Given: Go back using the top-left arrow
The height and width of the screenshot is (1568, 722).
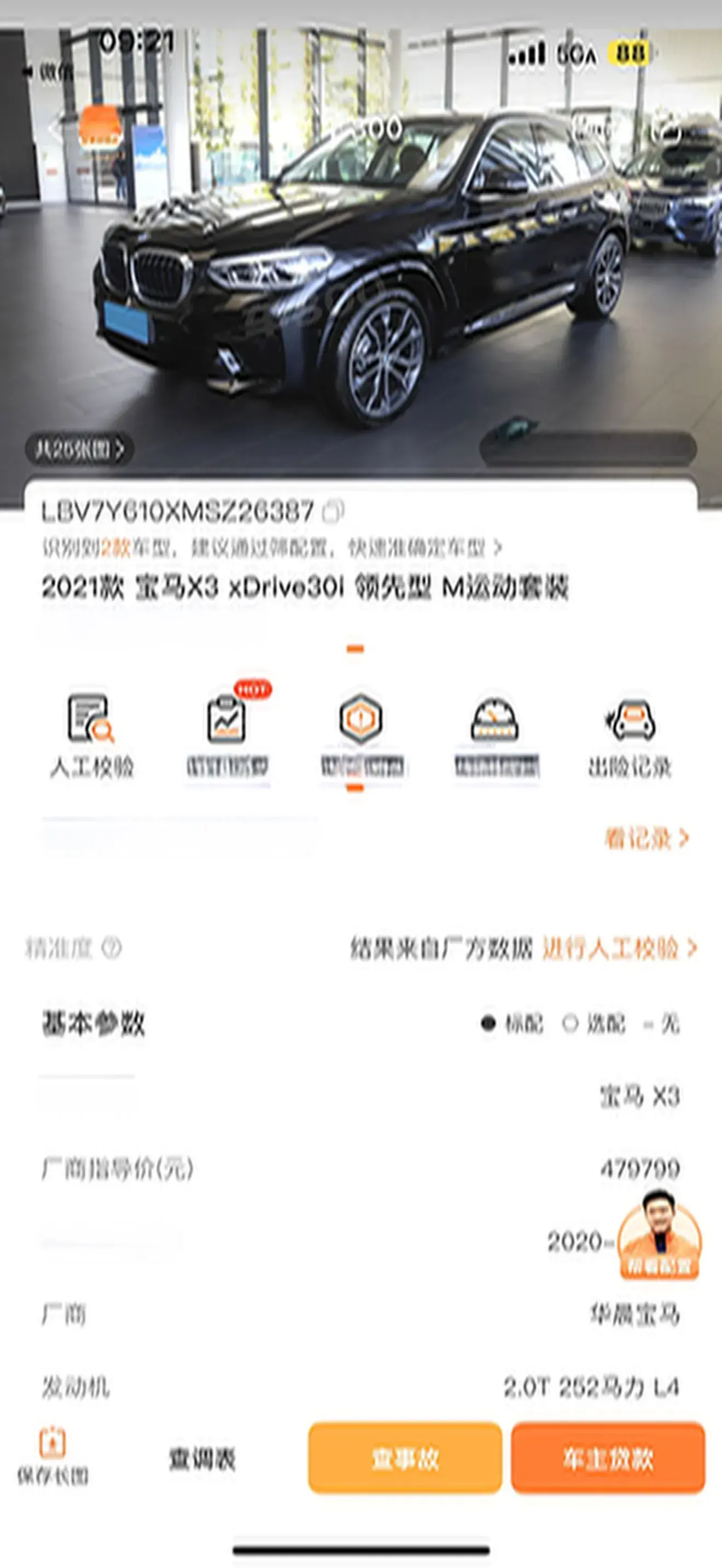Looking at the screenshot, I should coord(56,127).
